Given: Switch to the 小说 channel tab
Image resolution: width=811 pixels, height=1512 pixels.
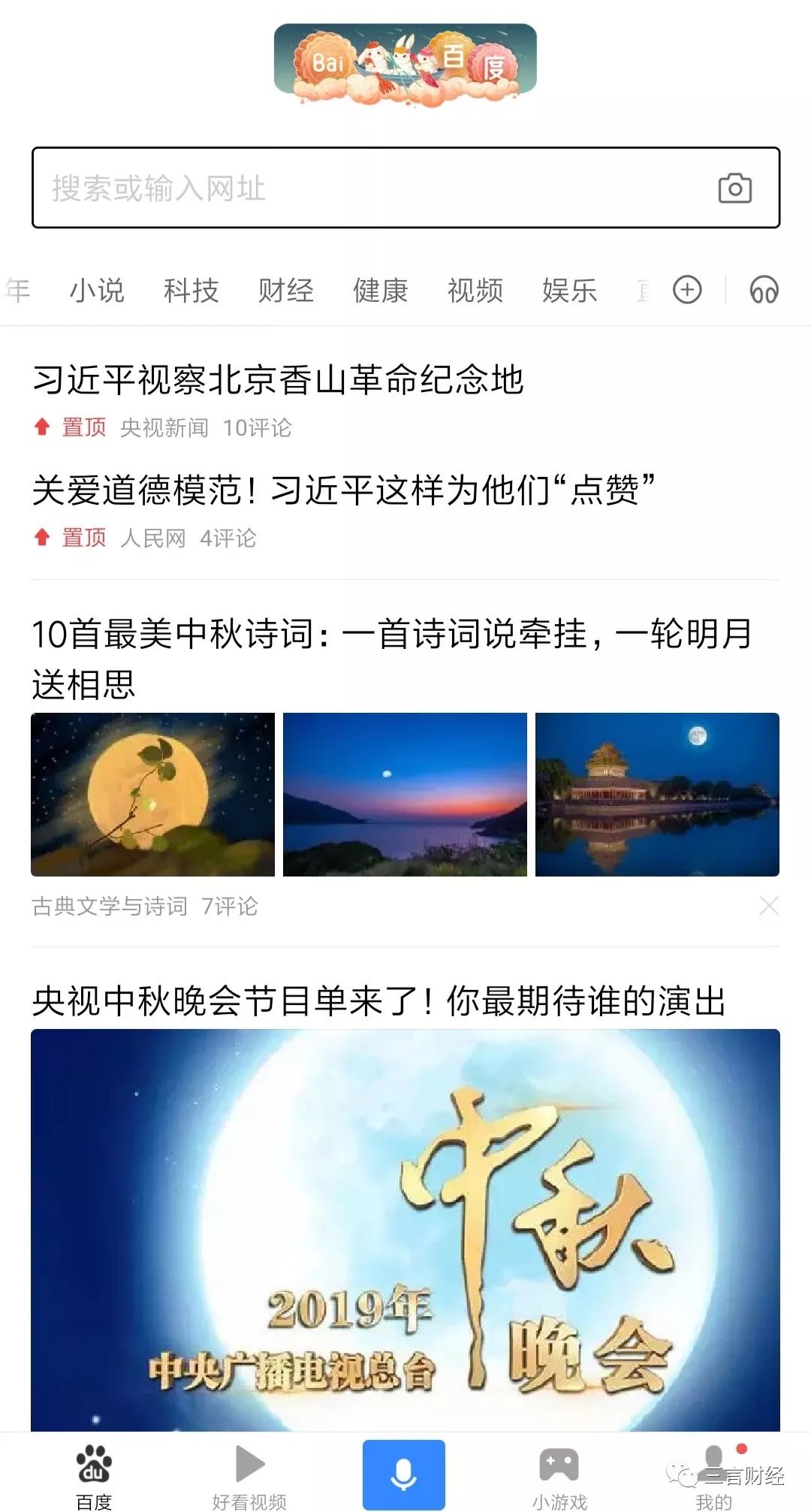Looking at the screenshot, I should point(97,291).
